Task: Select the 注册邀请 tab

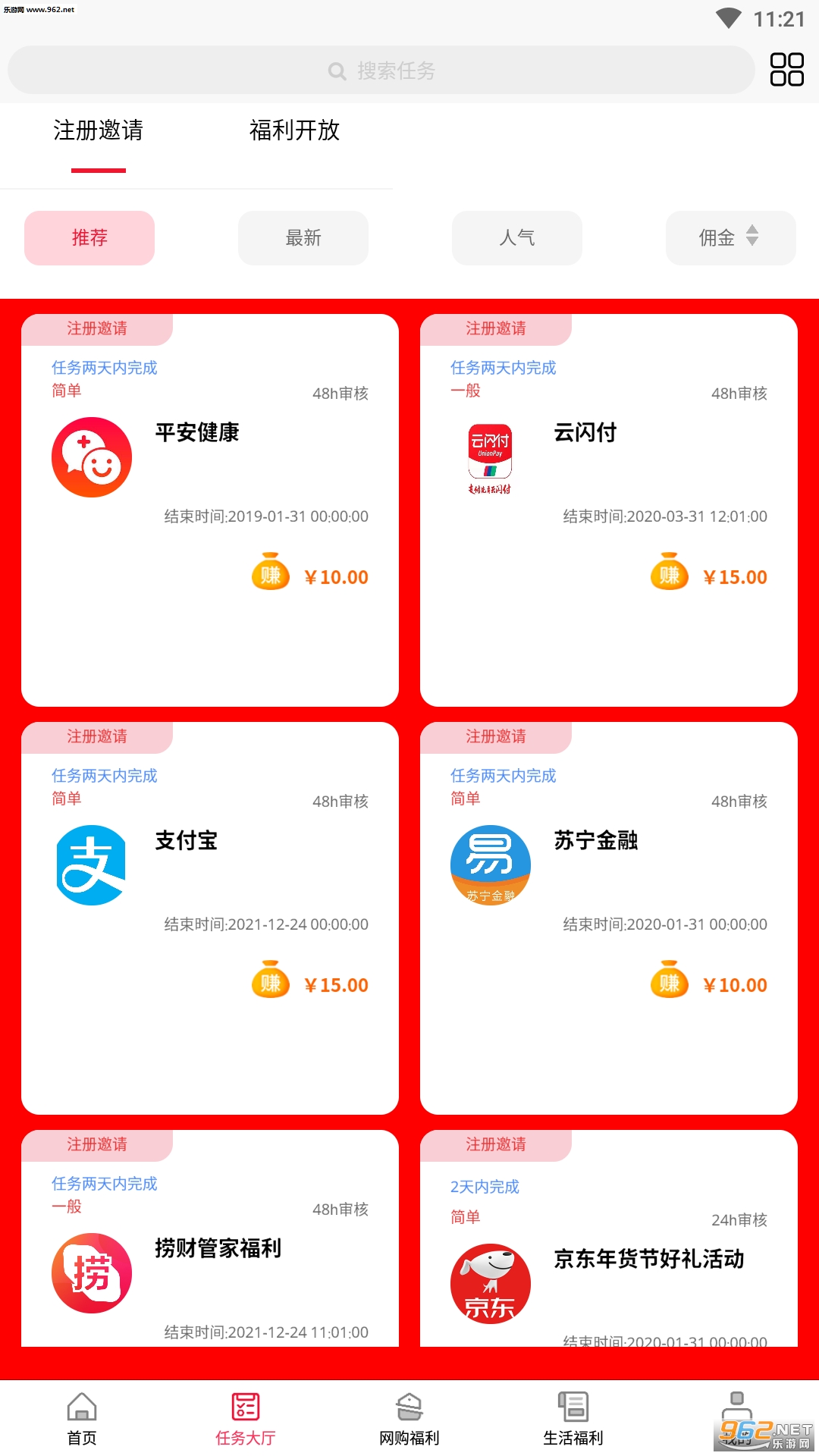Action: tap(98, 130)
